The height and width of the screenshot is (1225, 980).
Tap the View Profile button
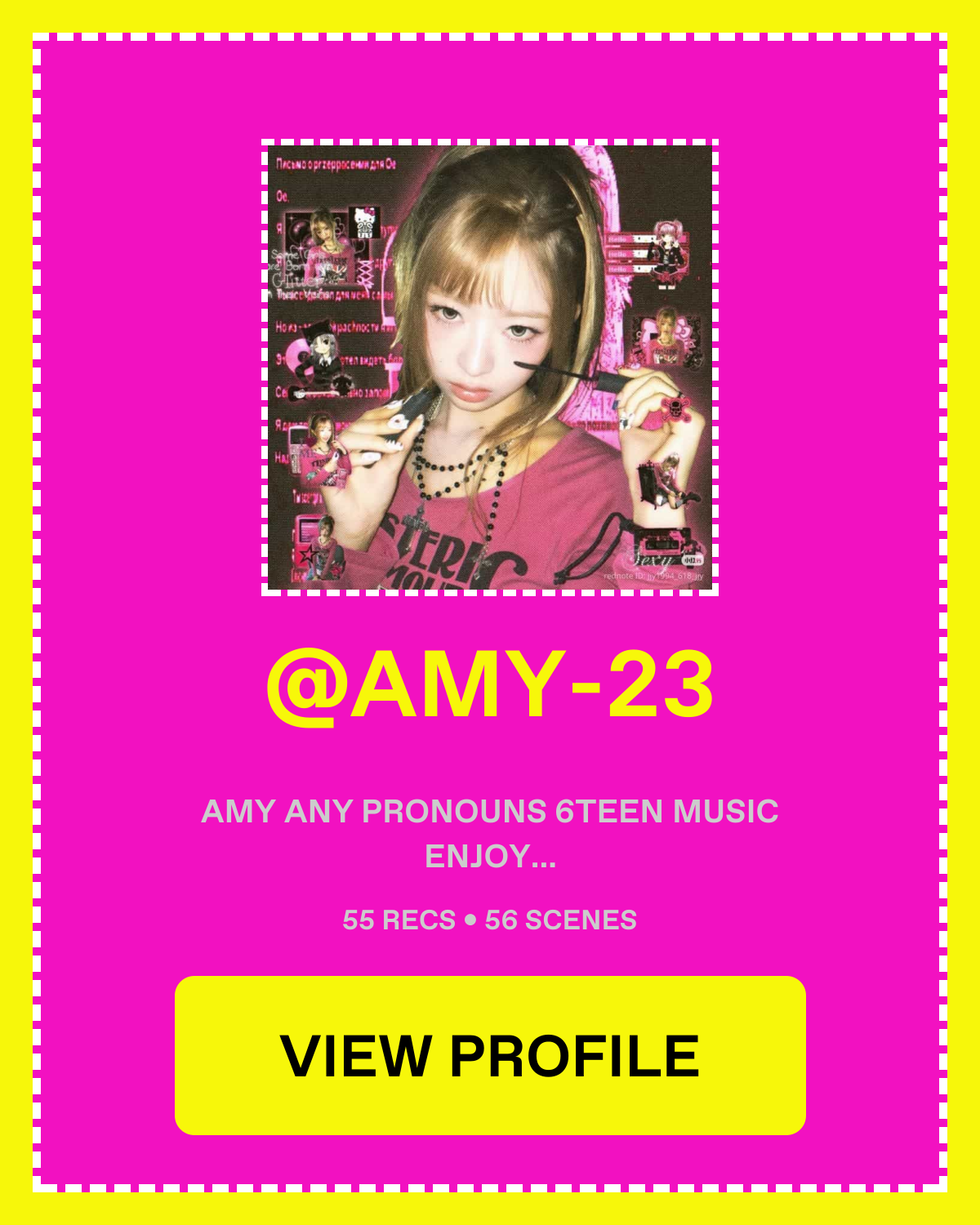pos(490,1055)
